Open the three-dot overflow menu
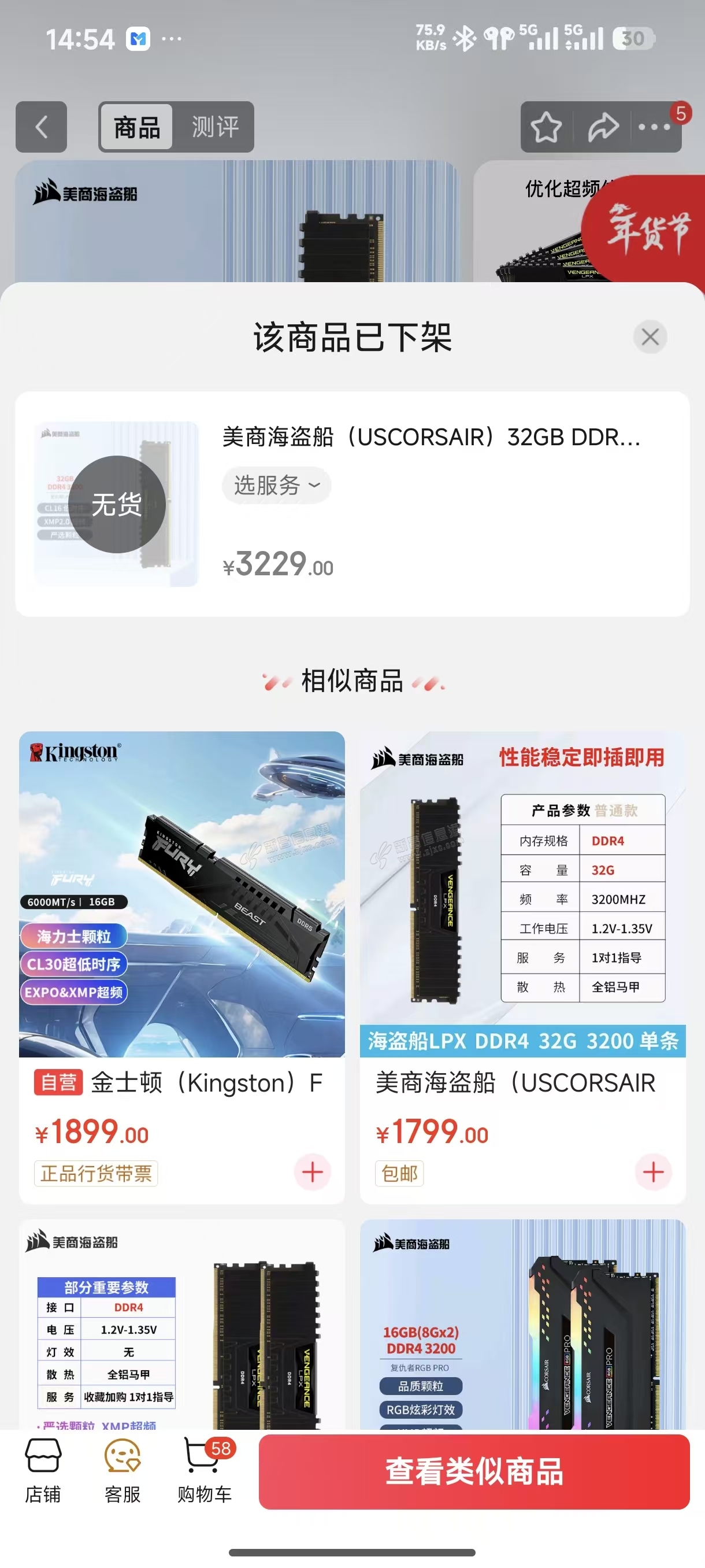This screenshot has width=705, height=1568. [655, 127]
